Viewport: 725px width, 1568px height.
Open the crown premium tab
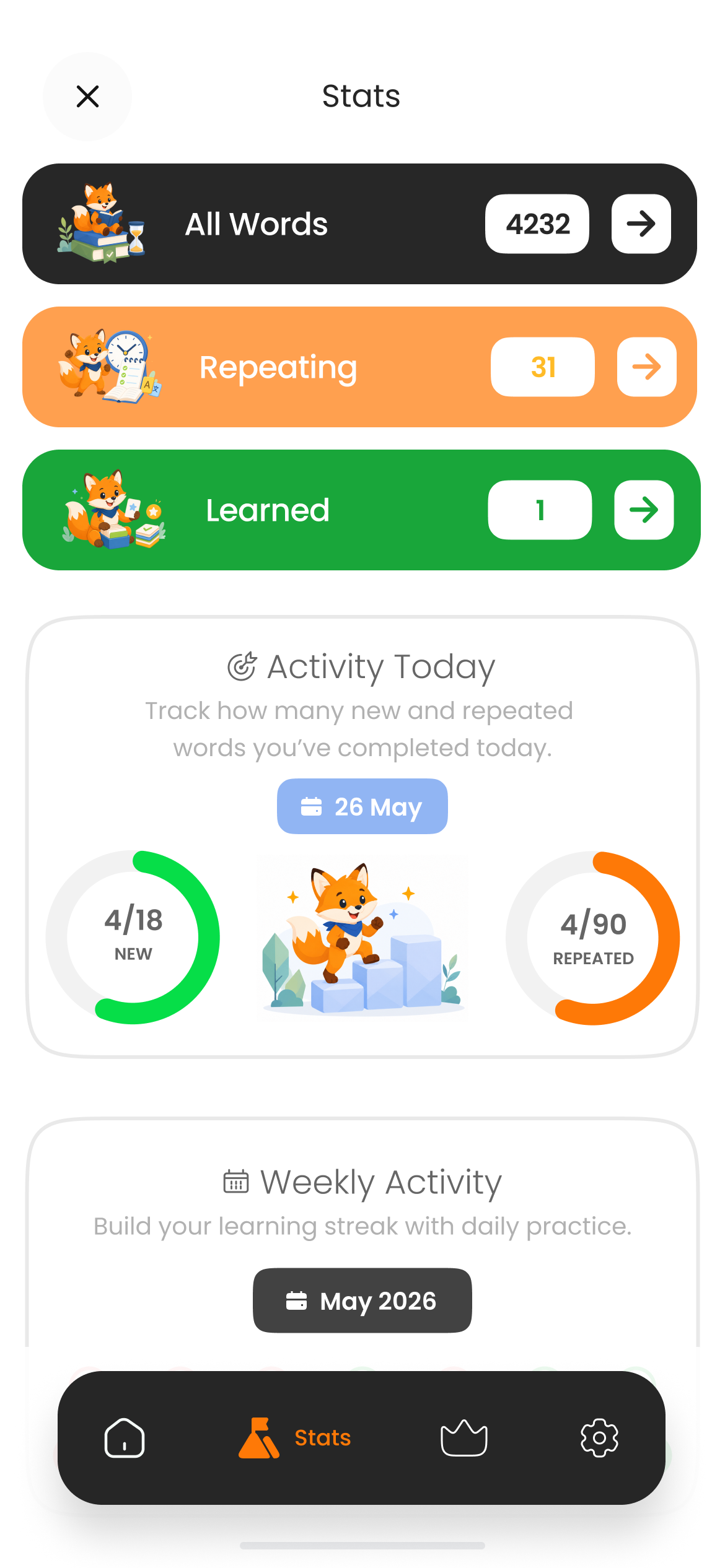point(464,1438)
